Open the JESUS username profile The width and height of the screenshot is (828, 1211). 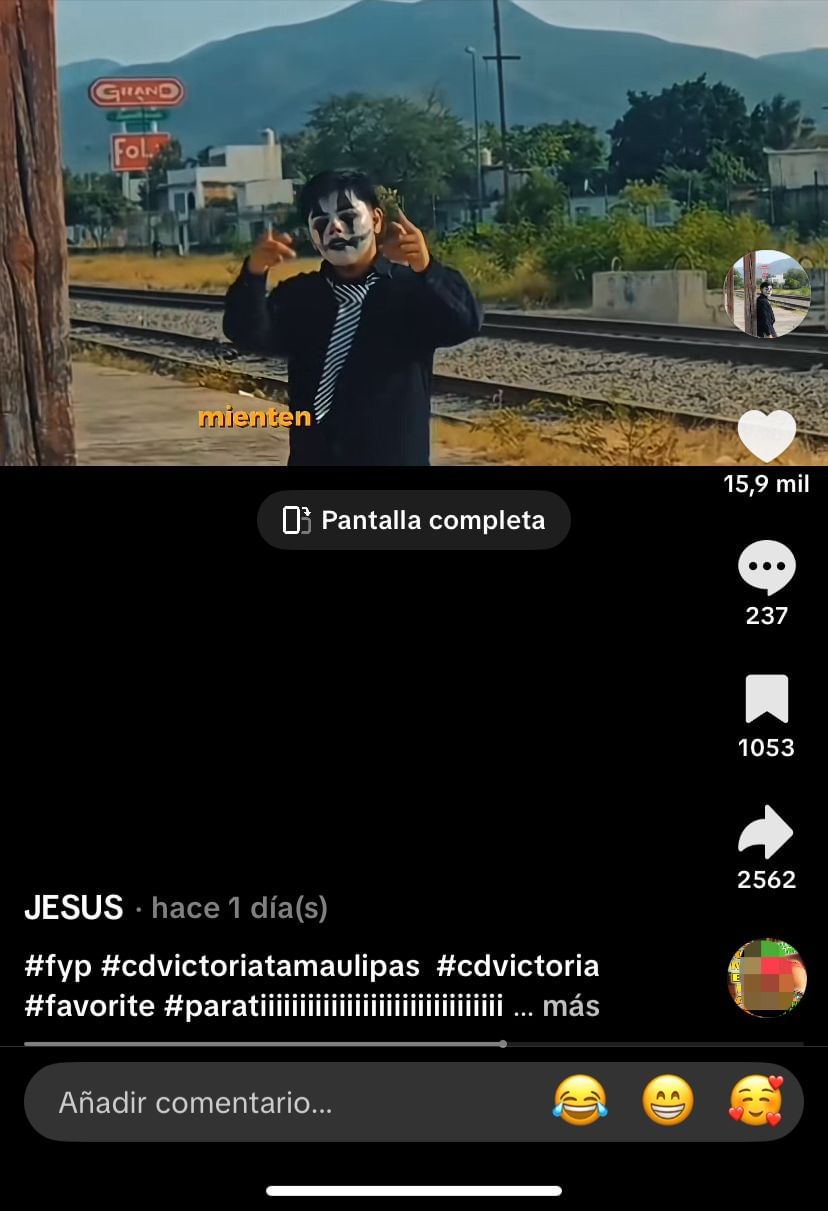pyautogui.click(x=74, y=908)
